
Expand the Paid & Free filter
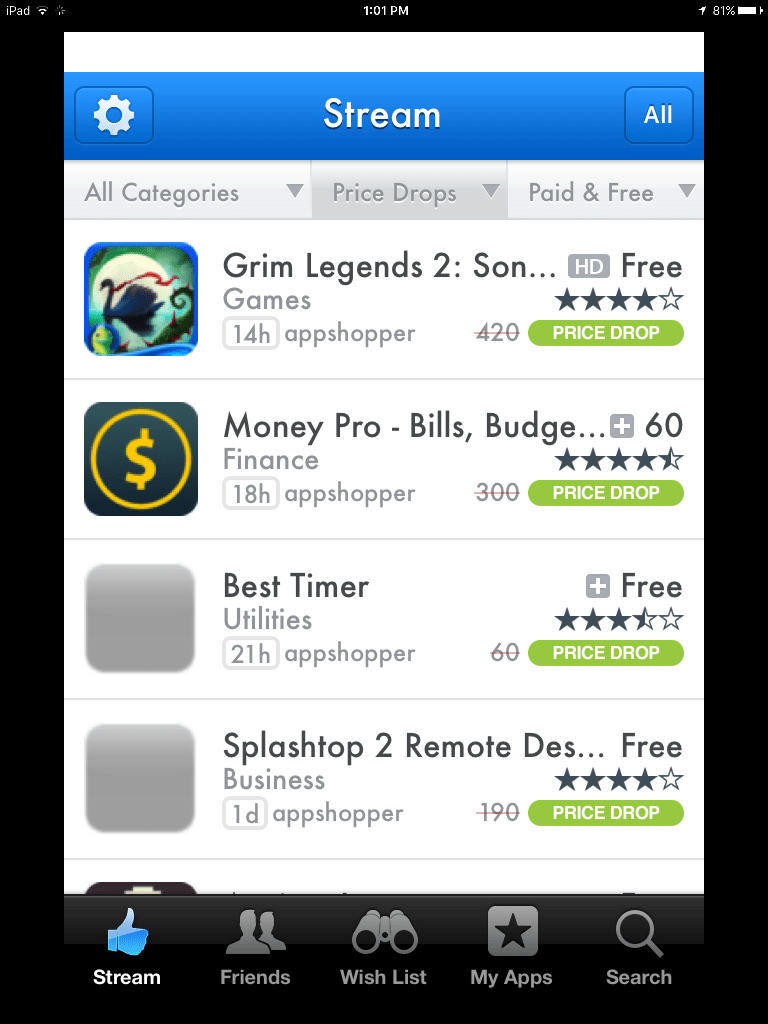603,192
